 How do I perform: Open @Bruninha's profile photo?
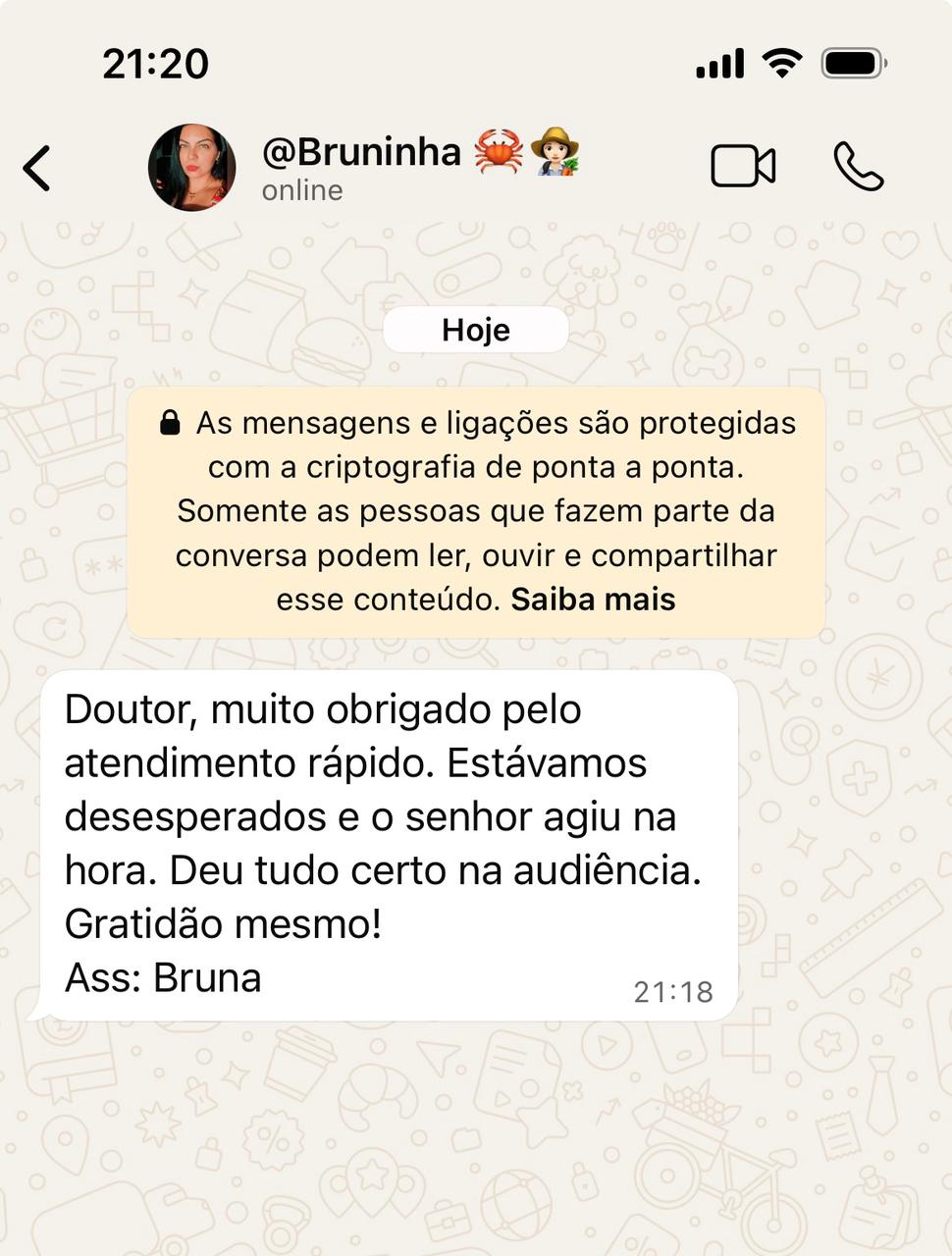coord(191,168)
